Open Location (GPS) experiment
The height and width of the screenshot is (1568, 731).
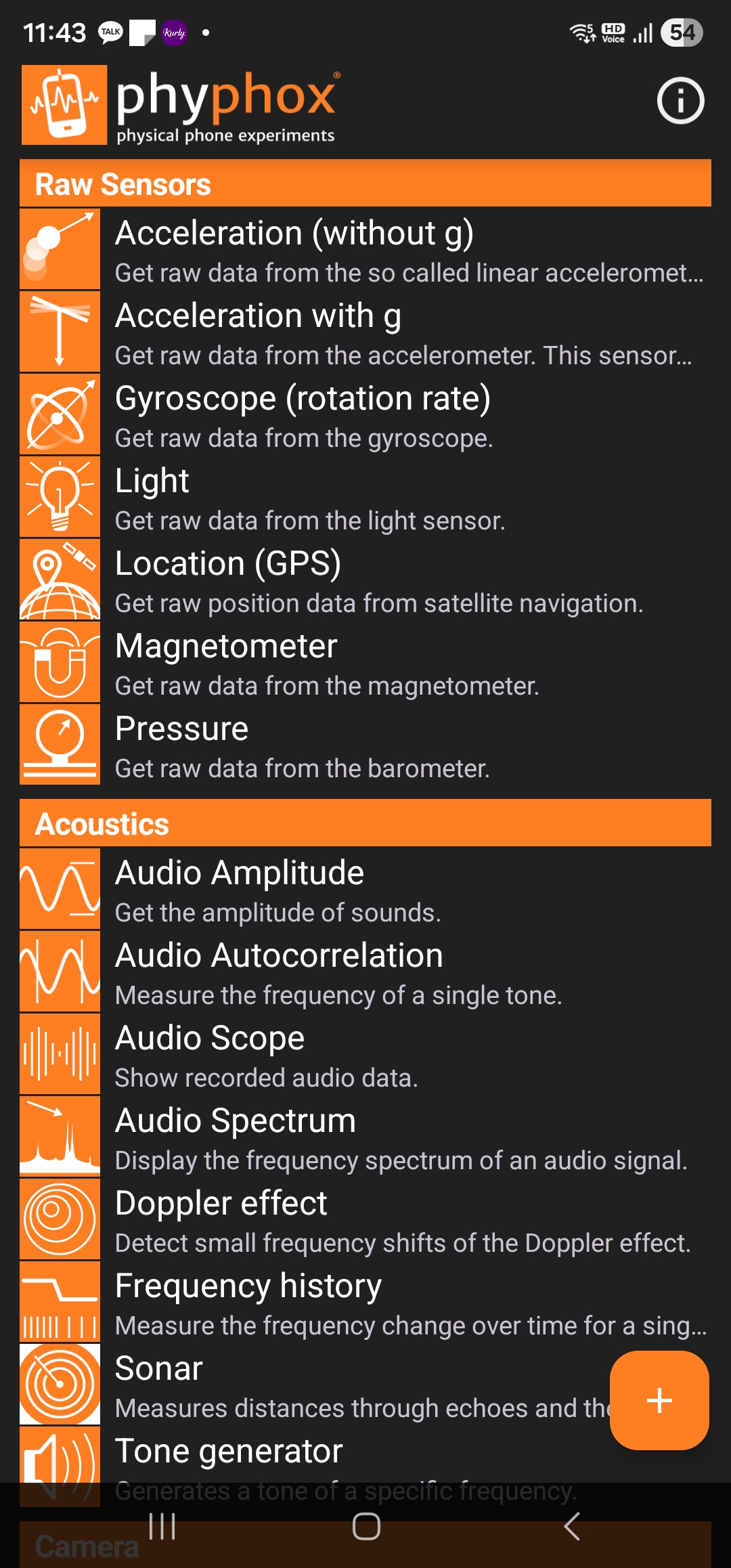365,580
